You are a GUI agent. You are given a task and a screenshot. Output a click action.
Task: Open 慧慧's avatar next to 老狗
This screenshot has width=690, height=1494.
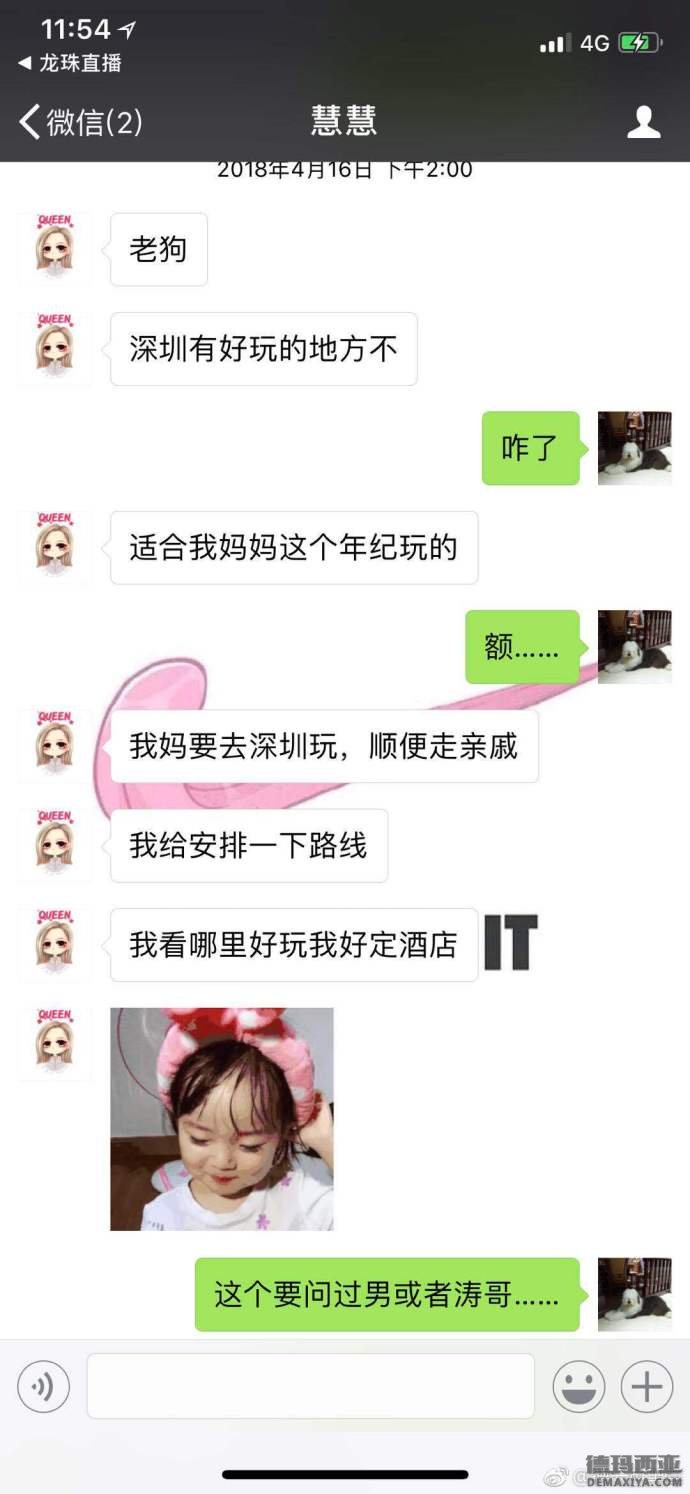tap(54, 249)
